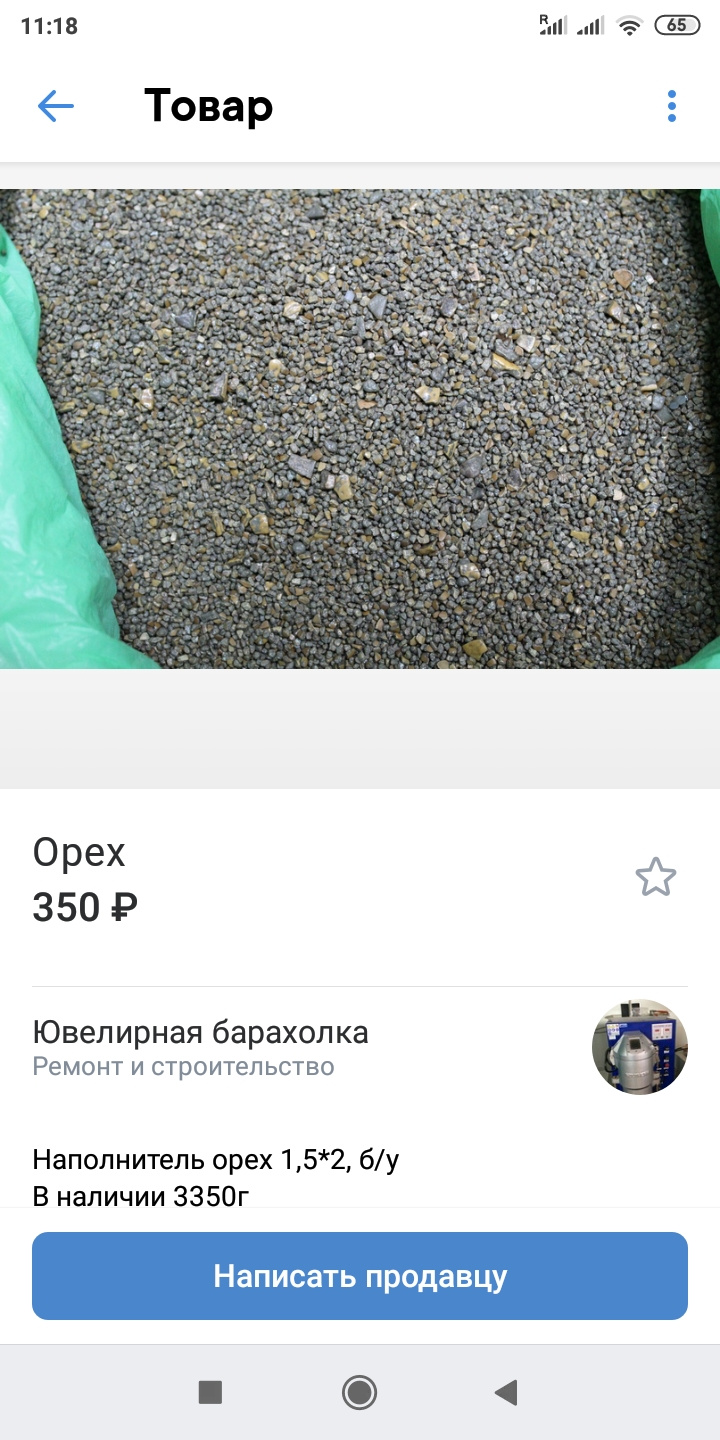
Task: Add Орех to favorites with the star
Action: [656, 877]
